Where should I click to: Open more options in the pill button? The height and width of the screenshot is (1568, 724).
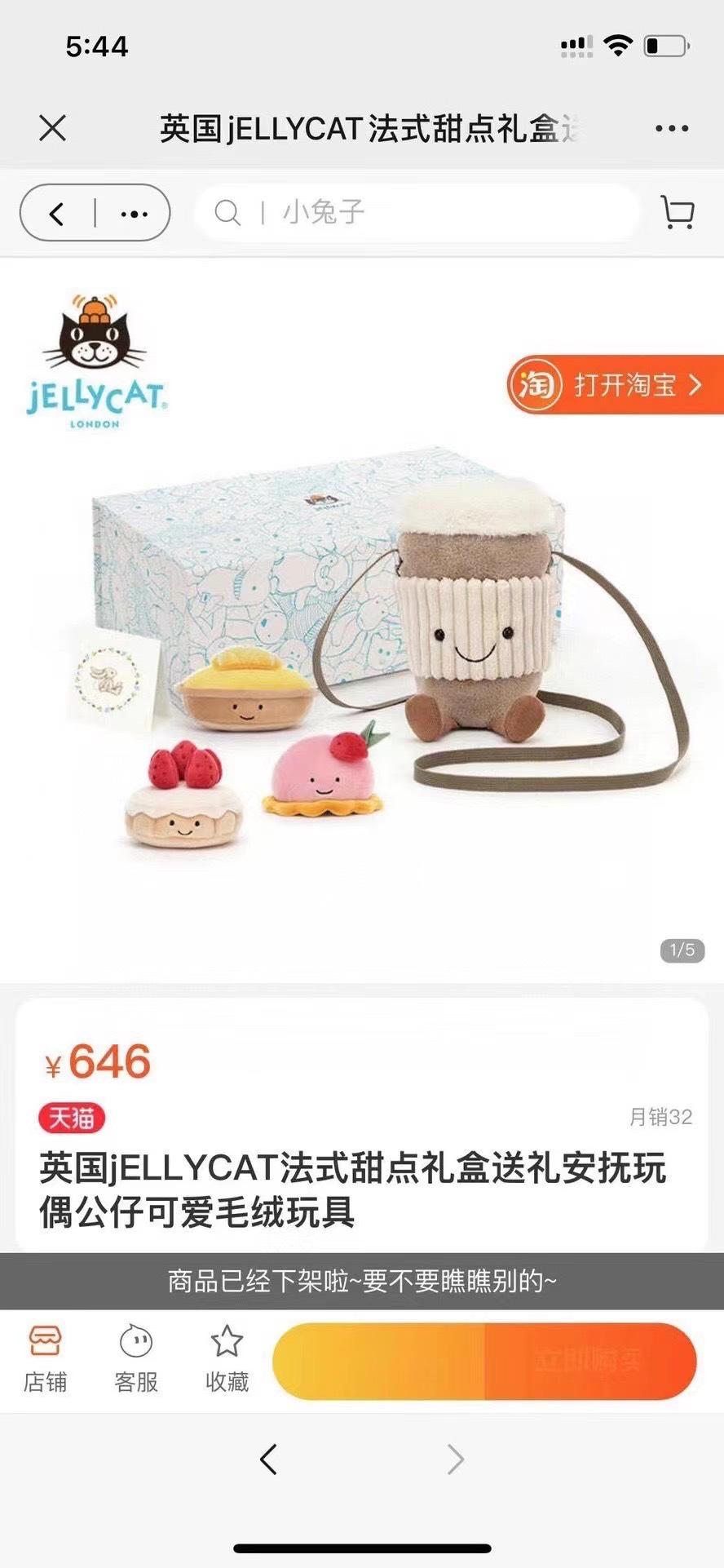point(134,214)
